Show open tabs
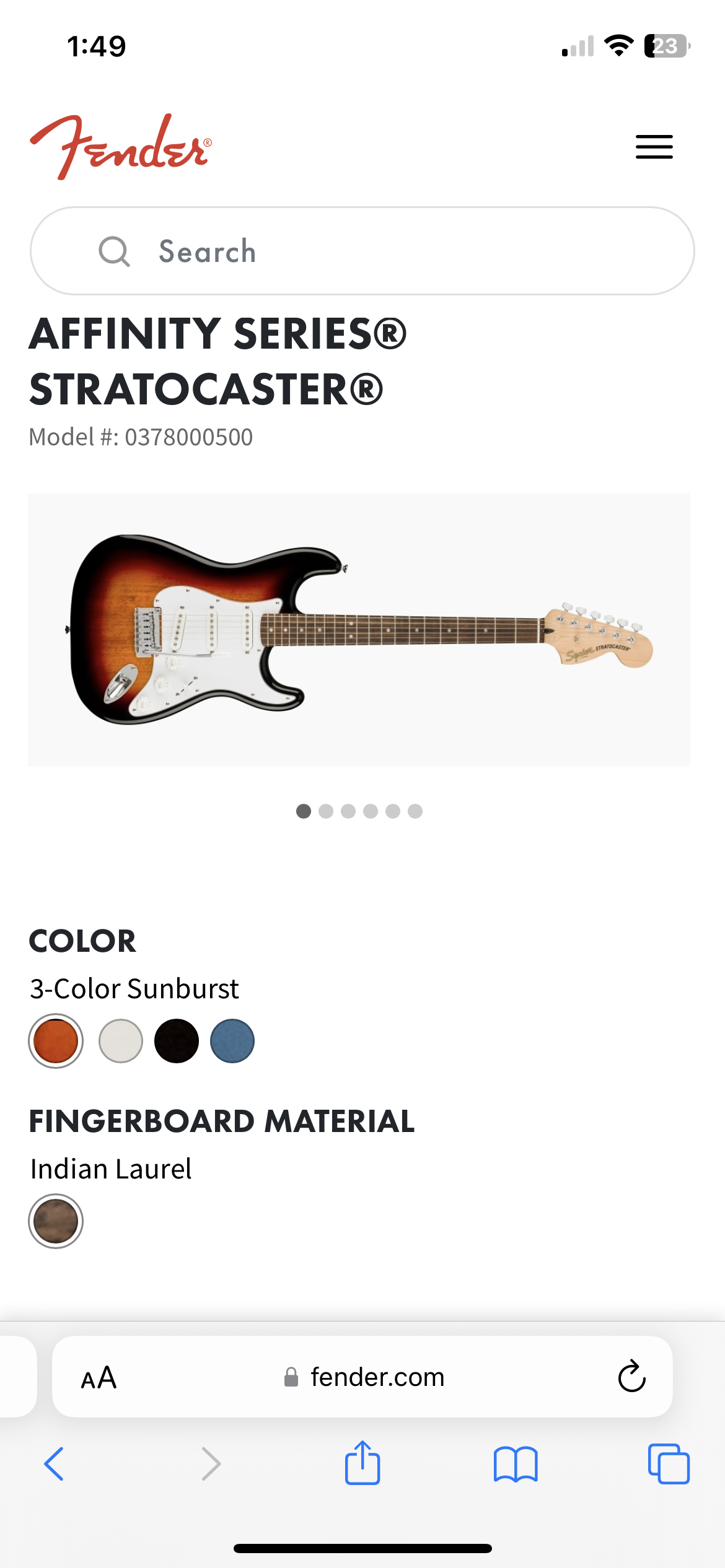Viewport: 725px width, 1568px height. (x=669, y=1464)
